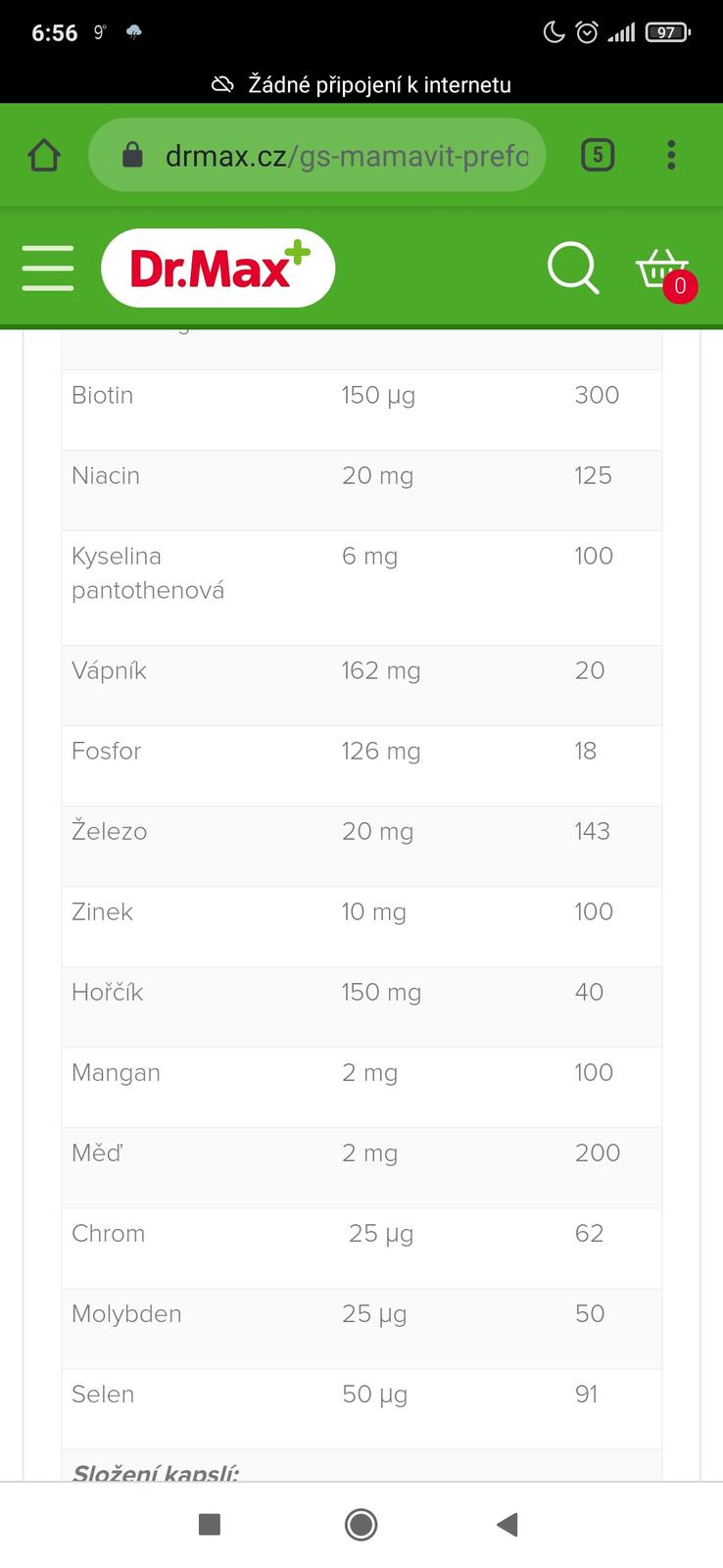Open the Dr.Max hamburger menu
The image size is (723, 1568).
pos(48,268)
